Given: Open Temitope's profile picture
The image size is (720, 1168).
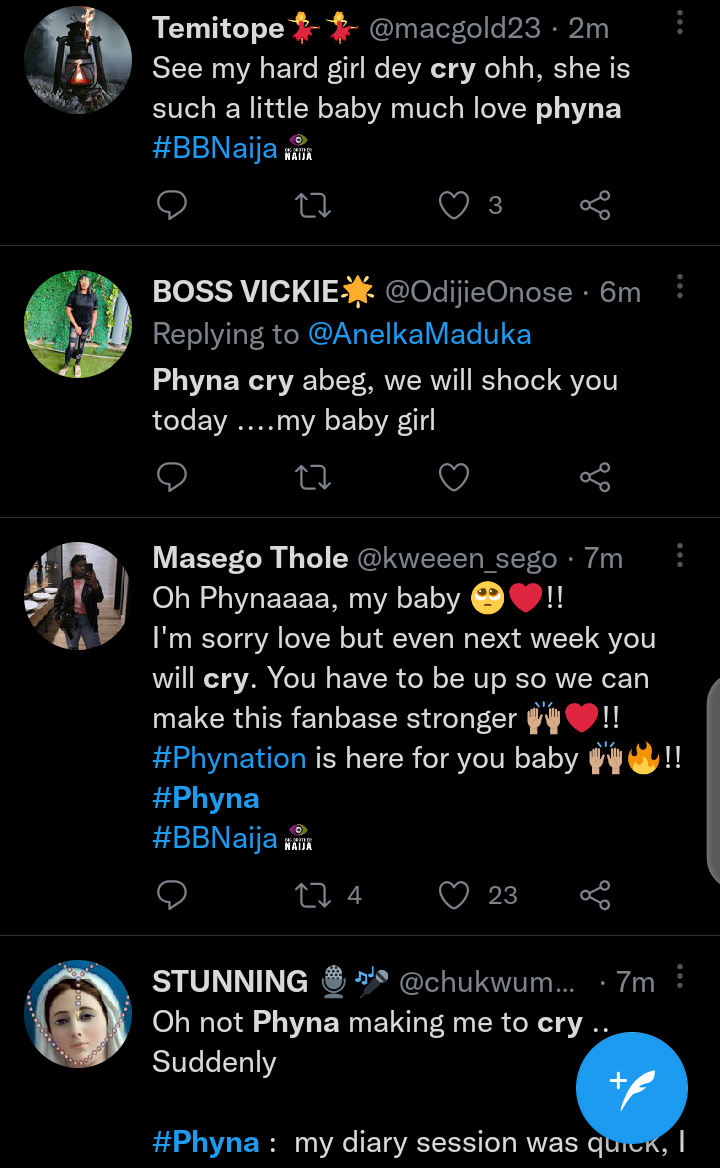Looking at the screenshot, I should [77, 59].
